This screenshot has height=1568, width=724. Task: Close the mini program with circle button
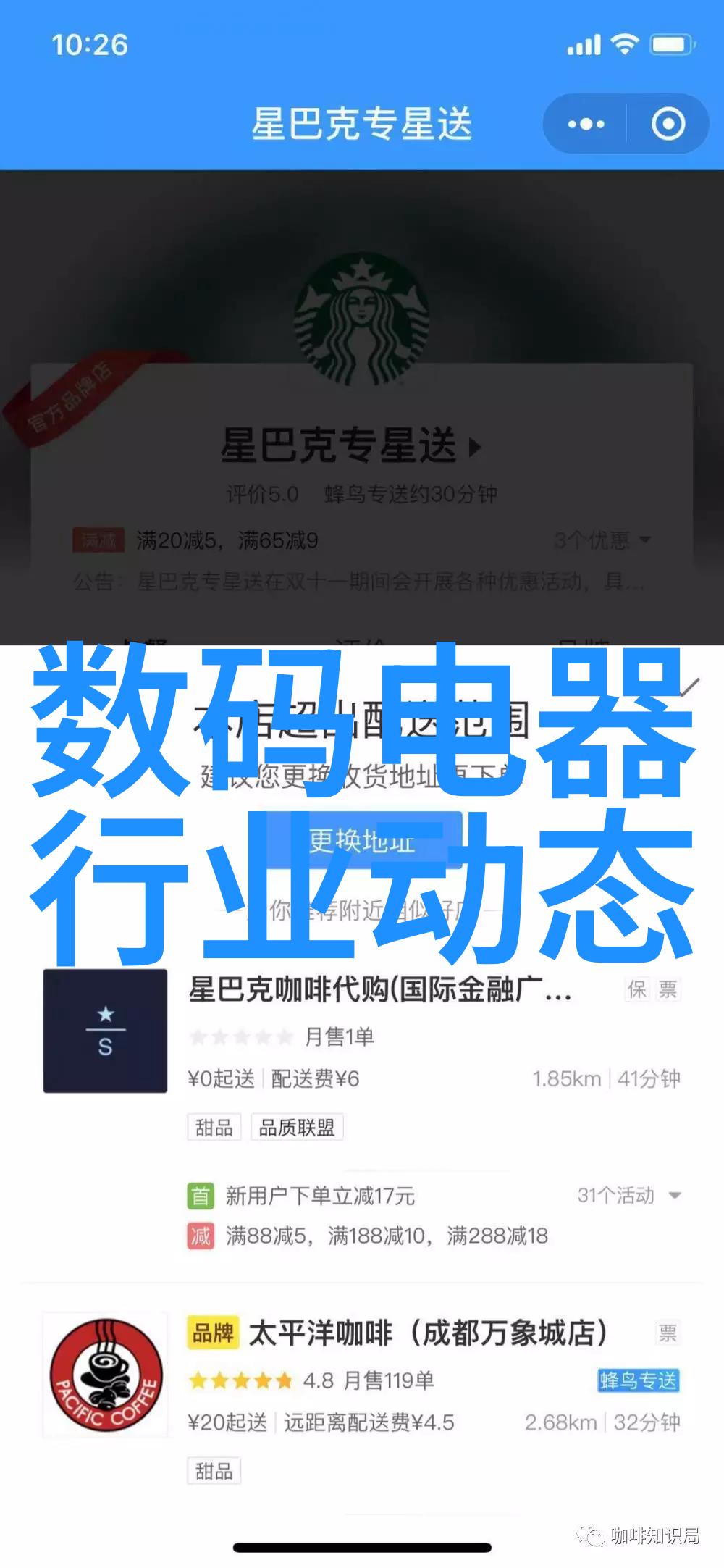pos(668,125)
